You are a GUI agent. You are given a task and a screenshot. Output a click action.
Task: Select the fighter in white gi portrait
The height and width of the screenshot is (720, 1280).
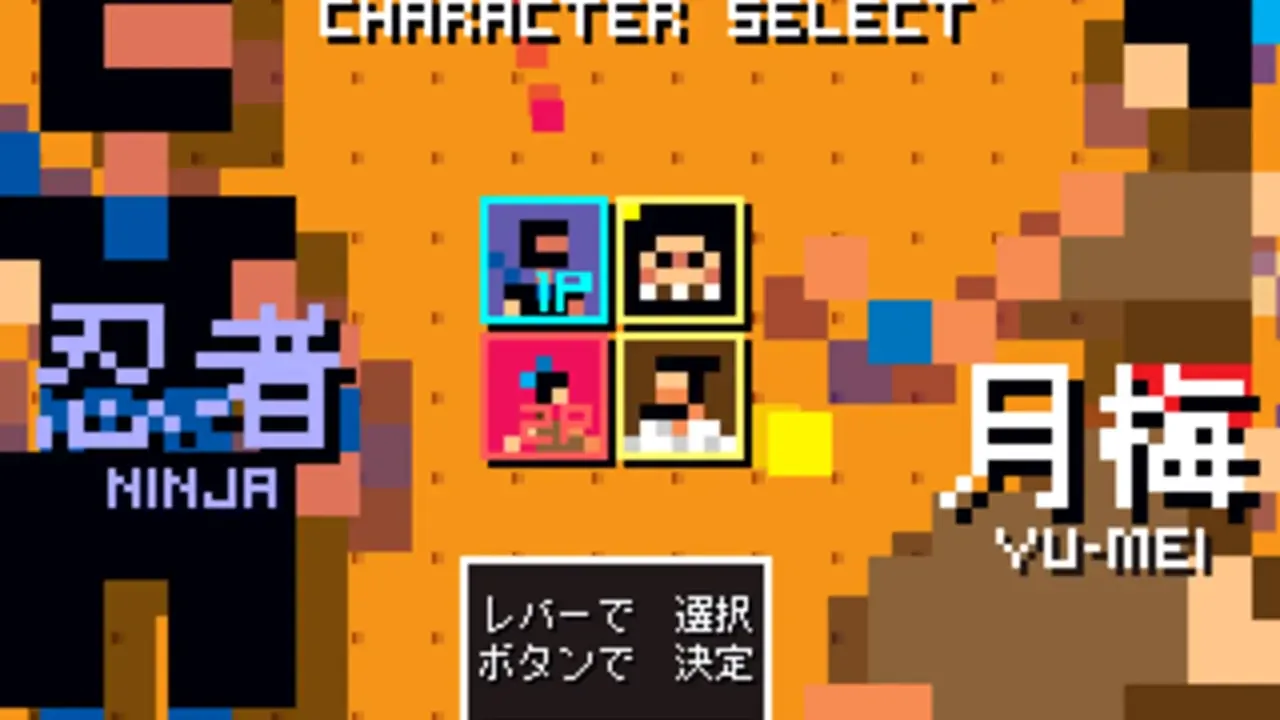(682, 397)
